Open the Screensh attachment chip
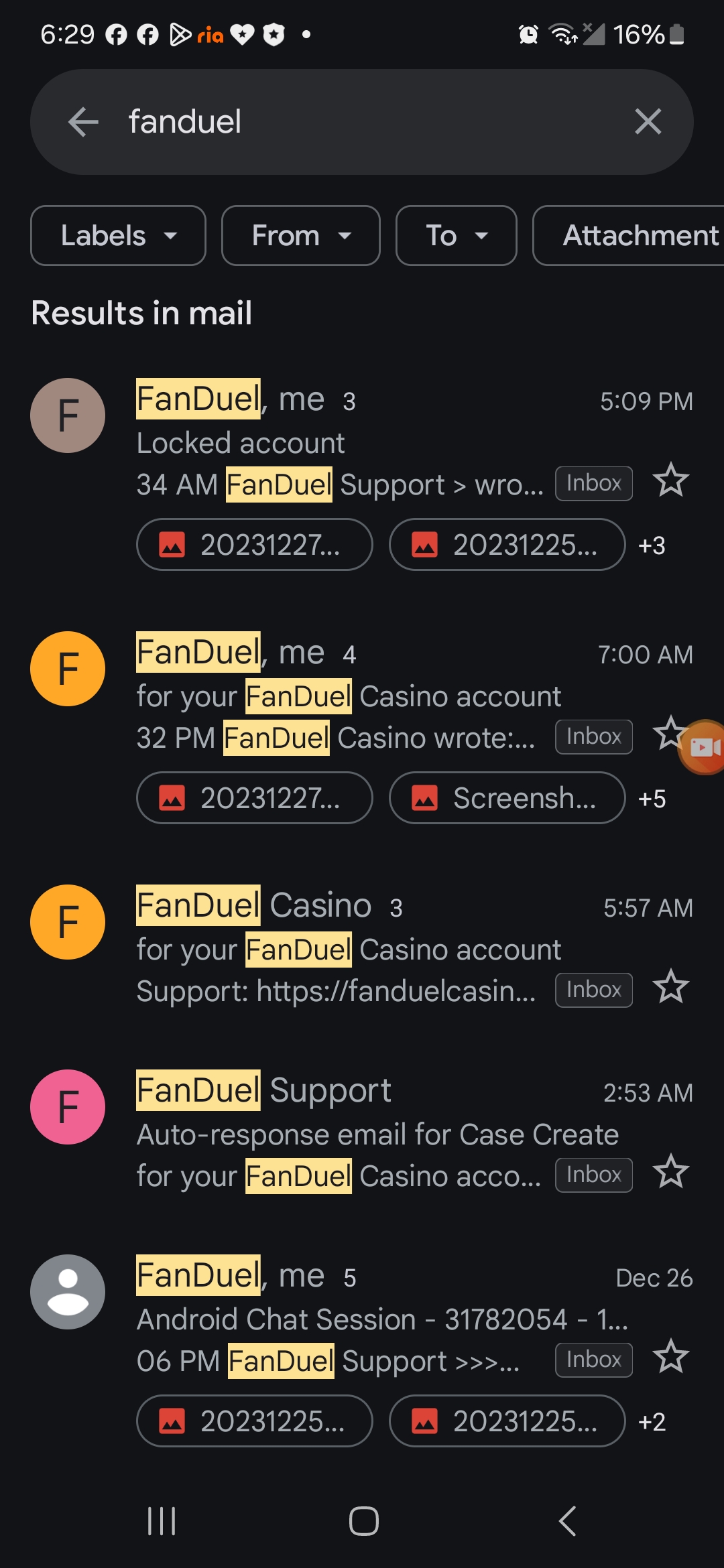The image size is (724, 1568). [x=506, y=798]
